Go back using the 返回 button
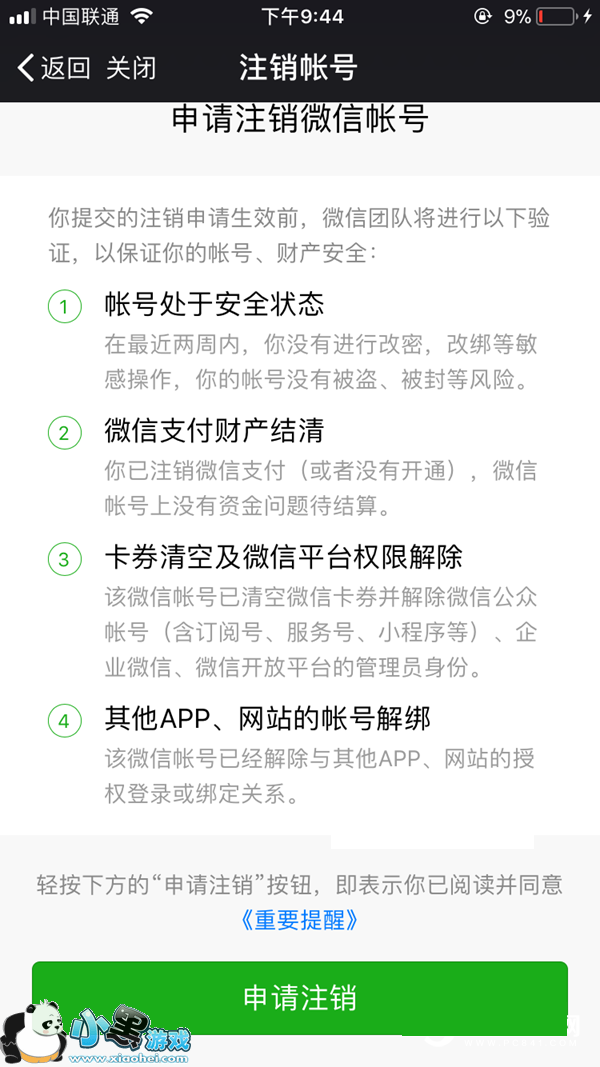The height and width of the screenshot is (1067, 600). (54, 68)
